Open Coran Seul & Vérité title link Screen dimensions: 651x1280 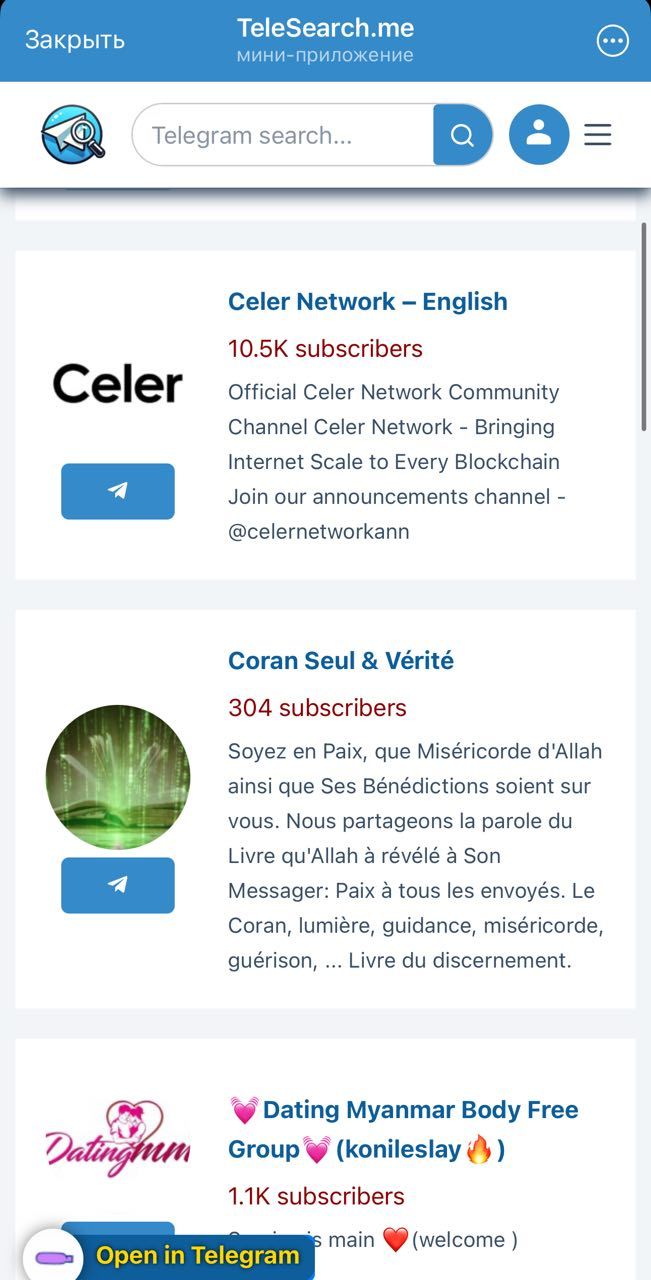click(340, 660)
